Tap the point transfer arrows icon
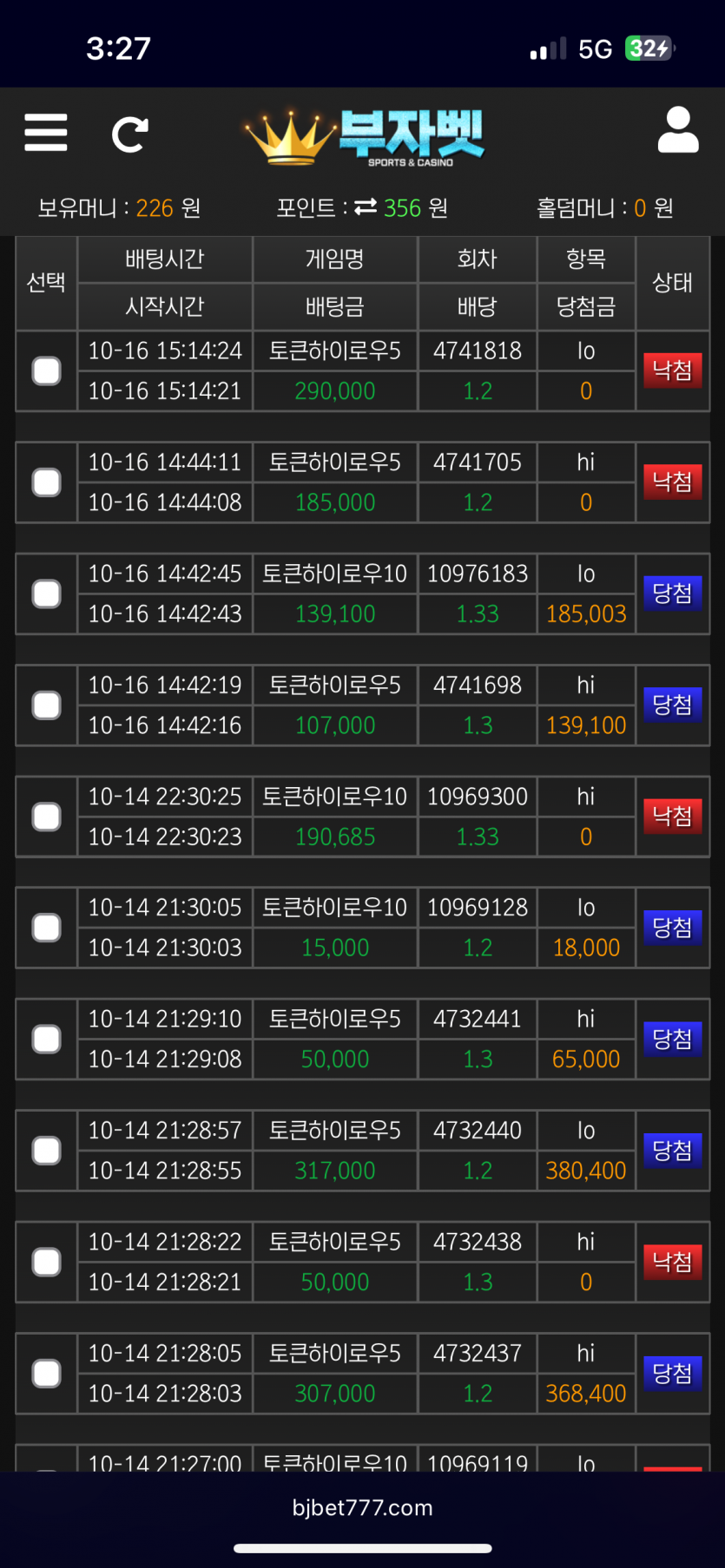Screen dimensions: 725x1568 point(366,207)
